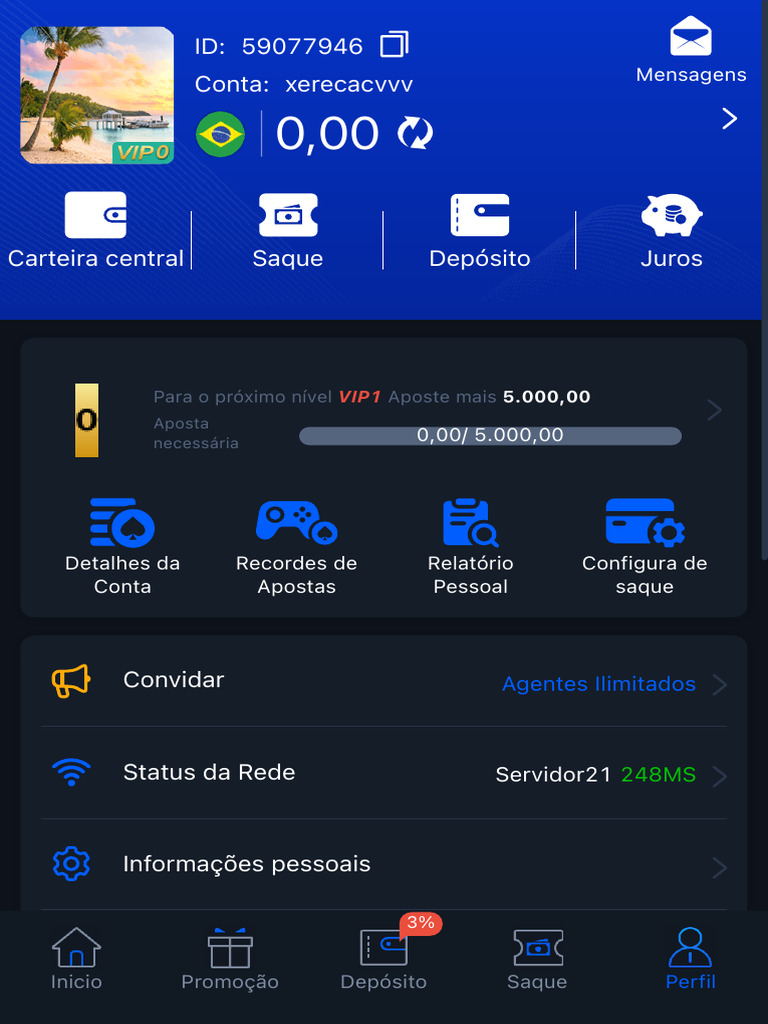This screenshot has height=1024, width=768.
Task: Open the Convidar row
Action: [384, 681]
